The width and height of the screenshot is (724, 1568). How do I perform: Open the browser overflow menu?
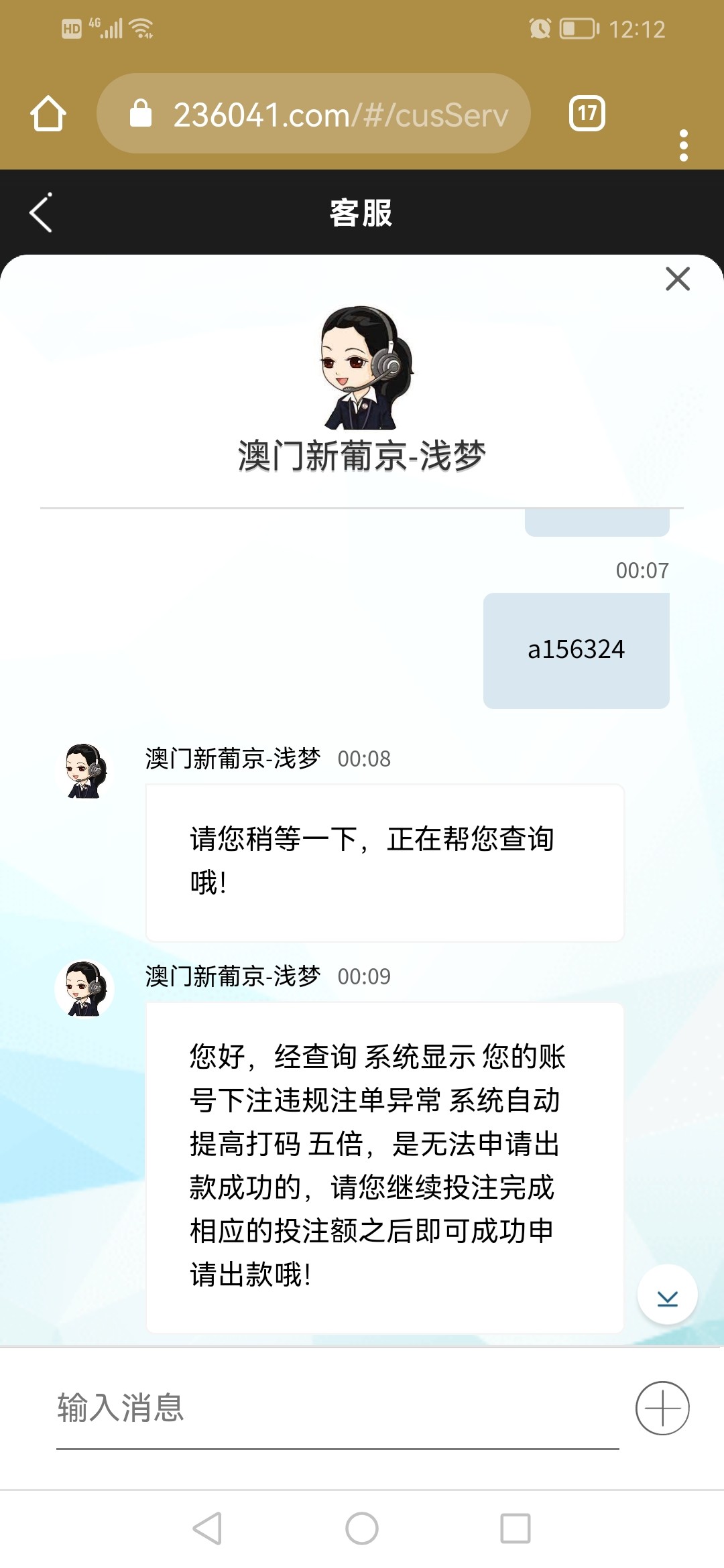(683, 145)
